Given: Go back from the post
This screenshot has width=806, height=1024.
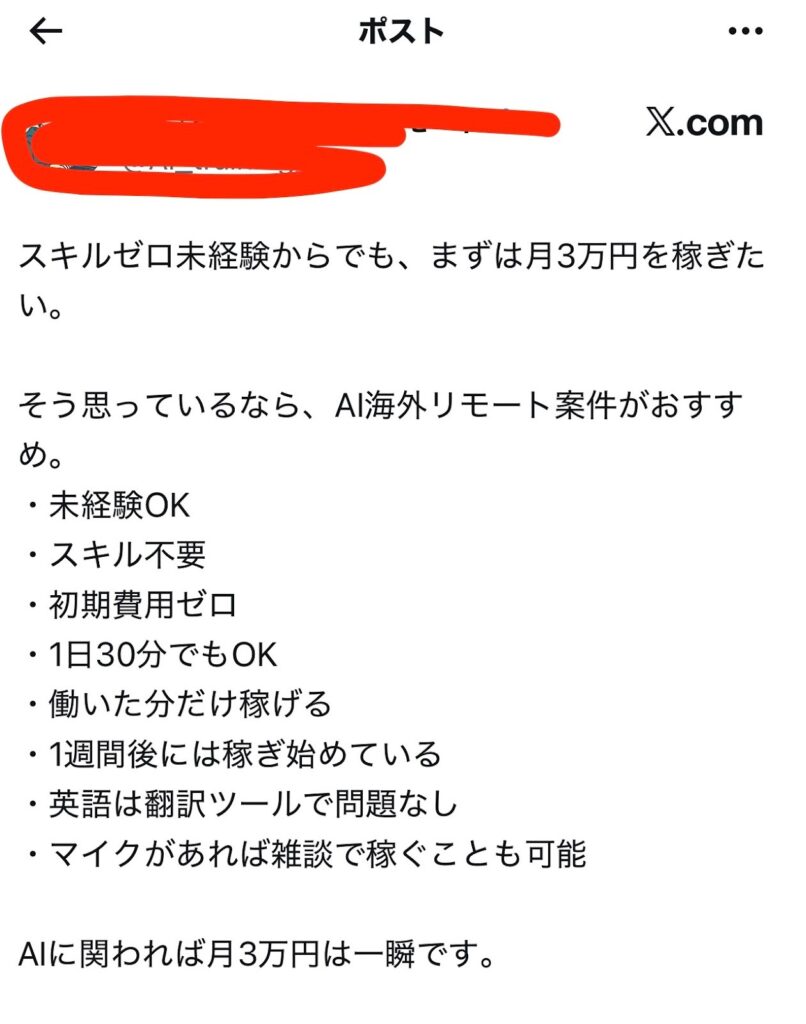Looking at the screenshot, I should [x=46, y=32].
